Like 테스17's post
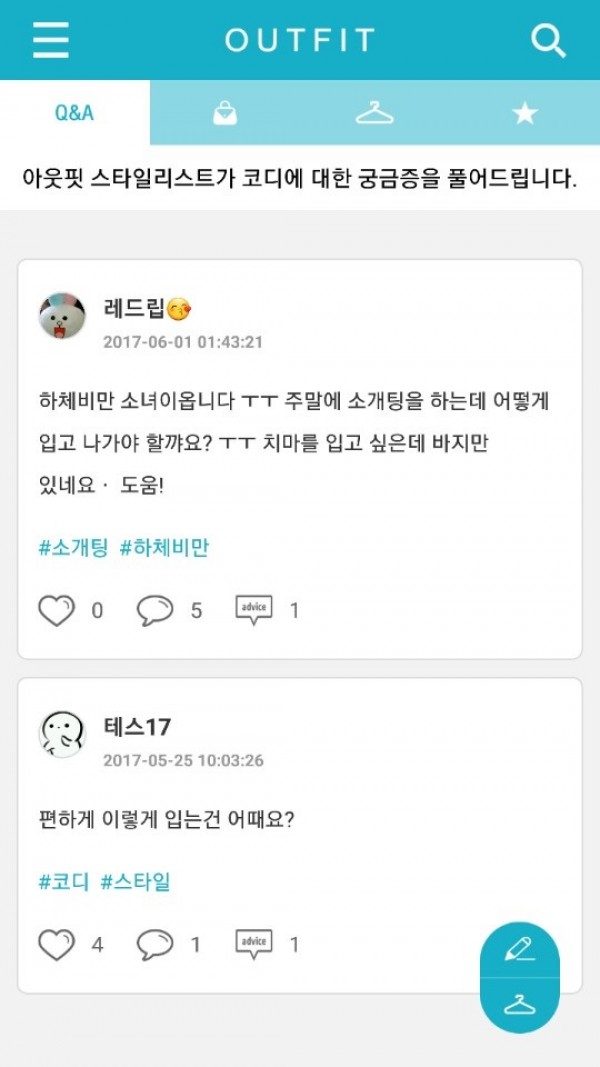This screenshot has width=600, height=1067. tap(57, 944)
